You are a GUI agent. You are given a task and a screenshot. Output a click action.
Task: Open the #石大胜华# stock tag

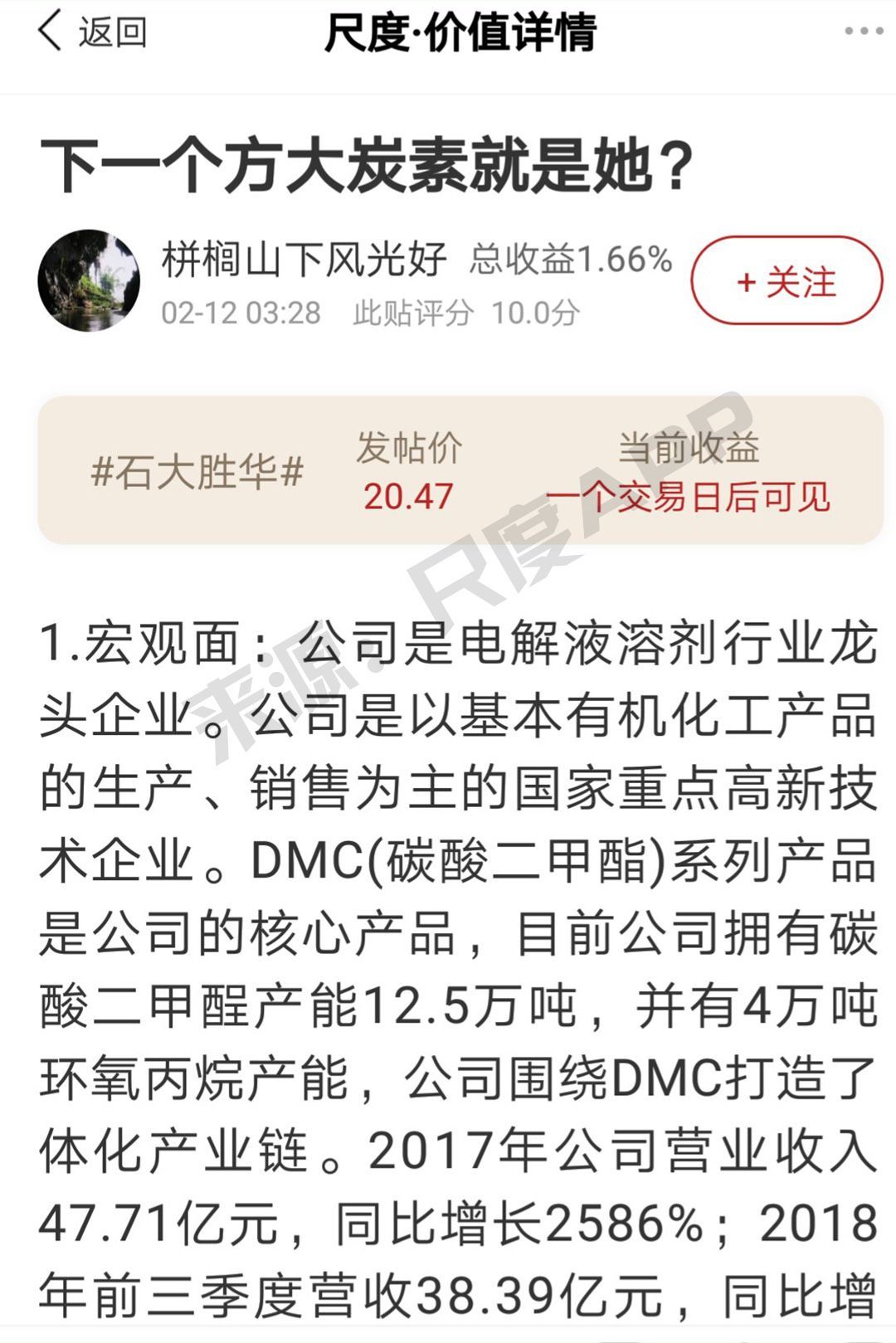pos(197,472)
